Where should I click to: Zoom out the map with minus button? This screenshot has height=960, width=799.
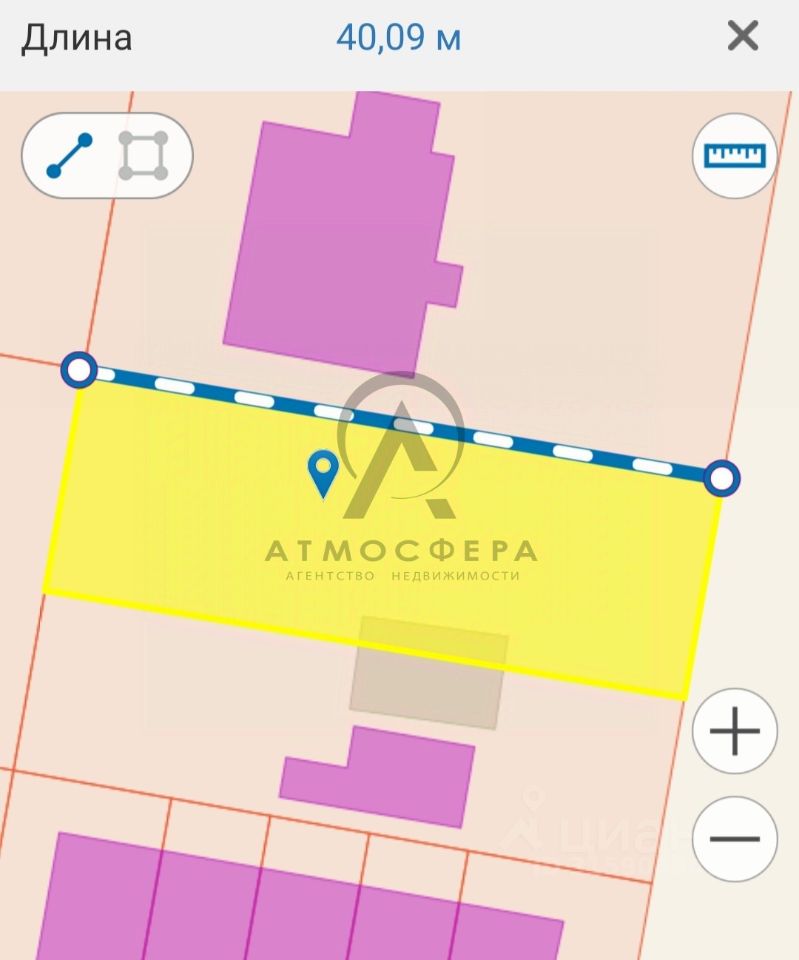pyautogui.click(x=735, y=838)
